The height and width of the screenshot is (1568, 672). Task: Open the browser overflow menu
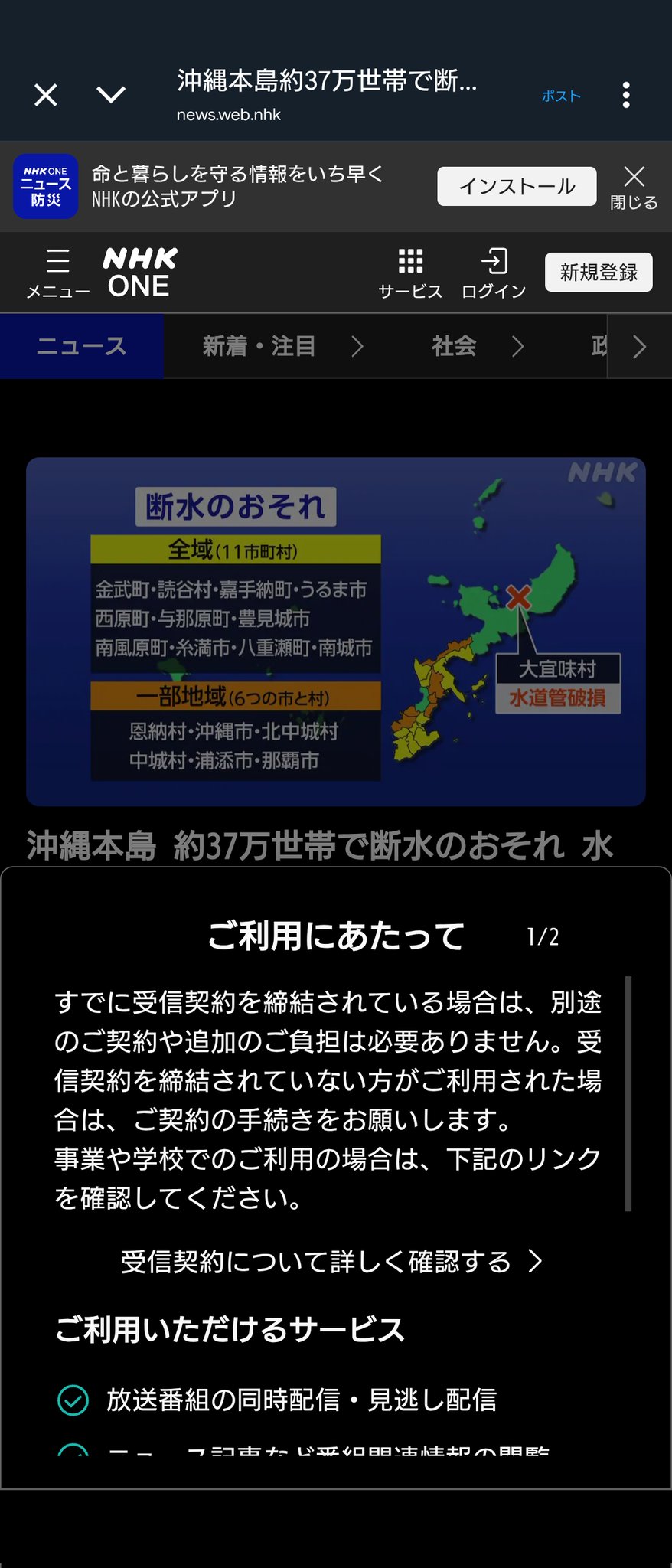[626, 95]
